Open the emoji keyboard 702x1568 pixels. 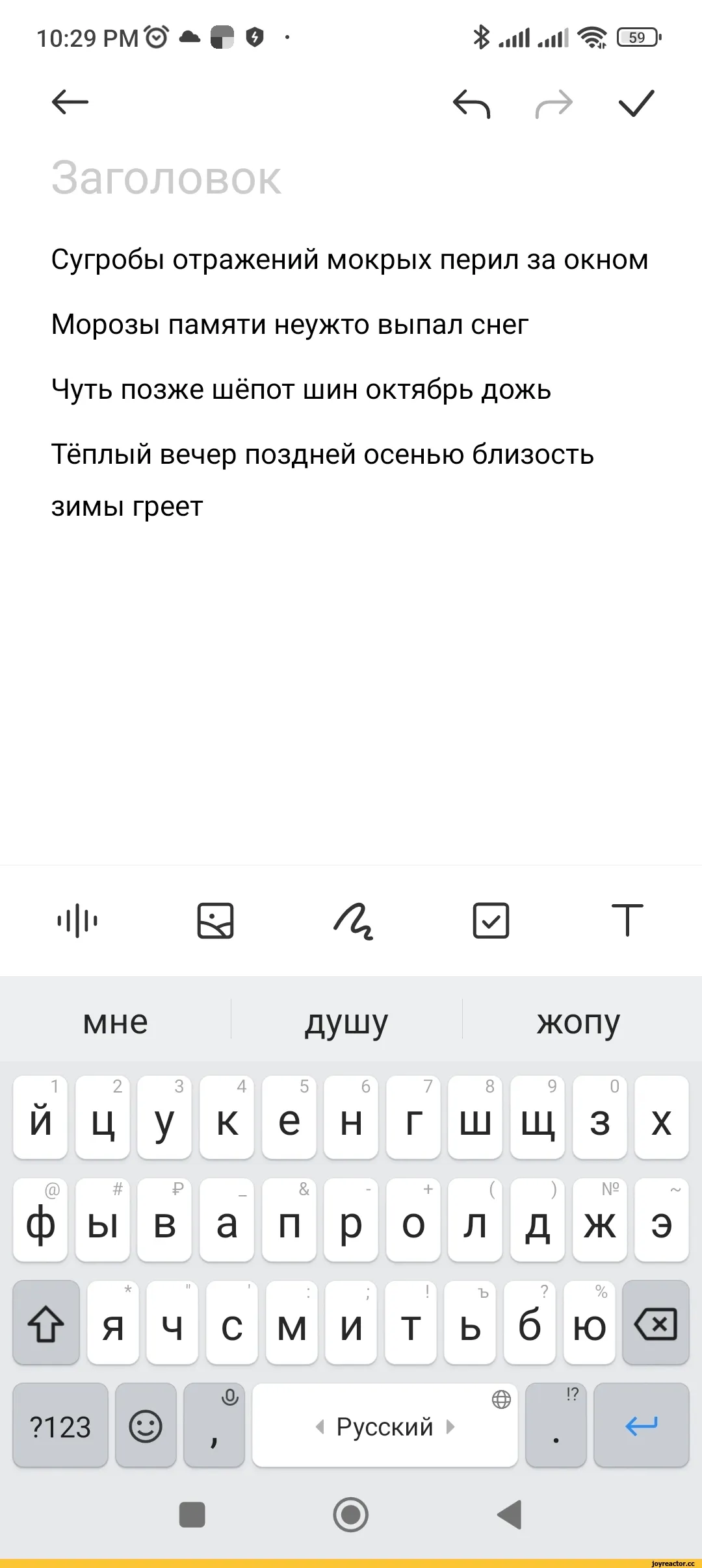tap(146, 1425)
